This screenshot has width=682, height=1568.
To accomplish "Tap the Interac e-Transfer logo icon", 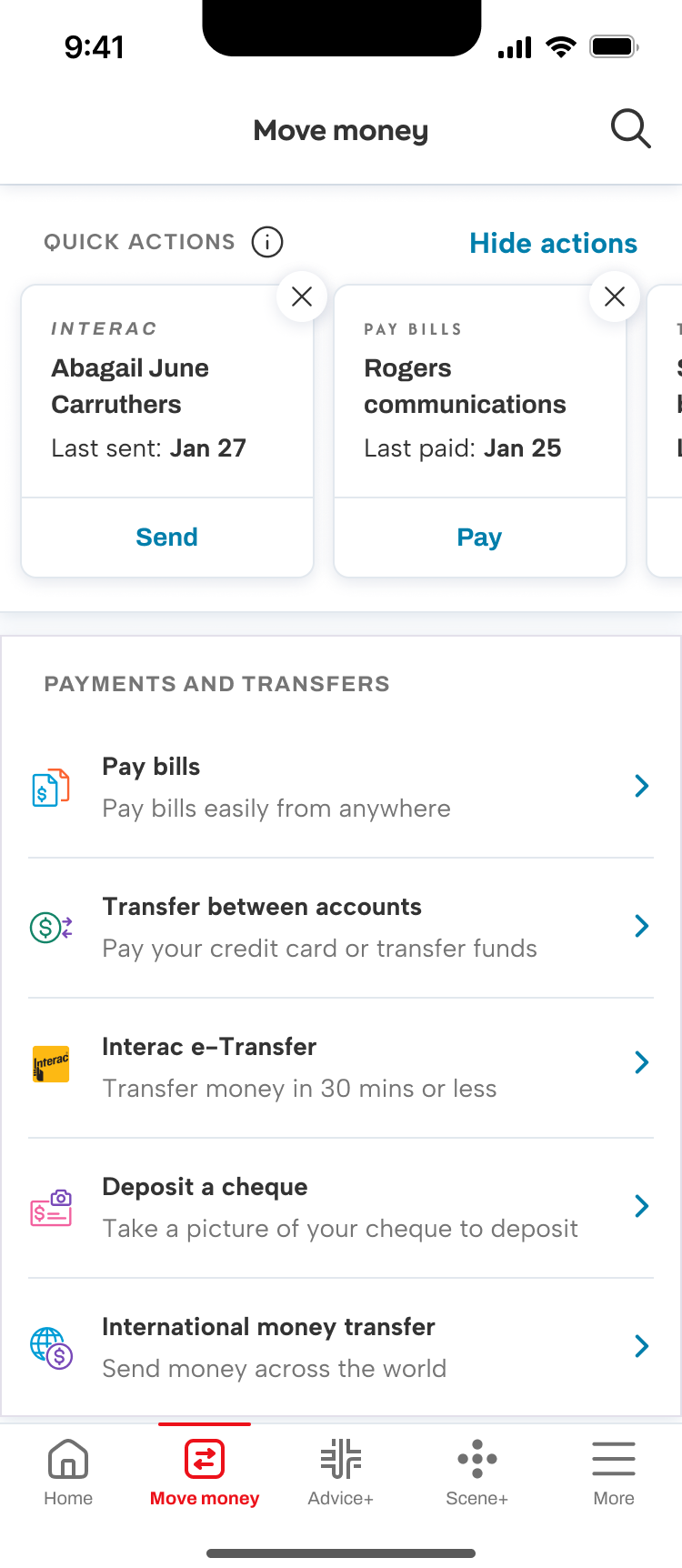I will (50, 1063).
